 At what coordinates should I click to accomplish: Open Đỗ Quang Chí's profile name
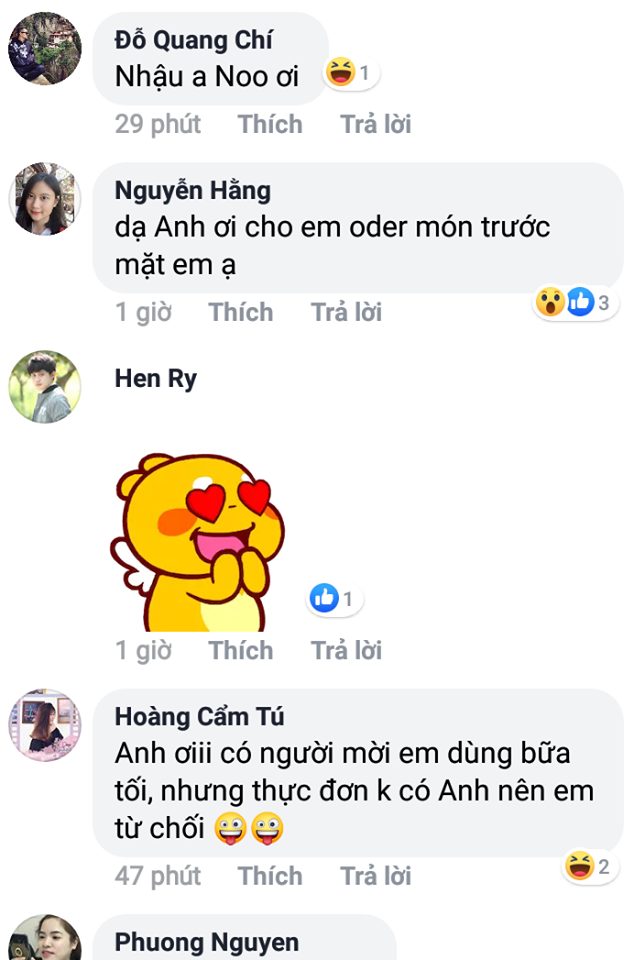point(193,41)
